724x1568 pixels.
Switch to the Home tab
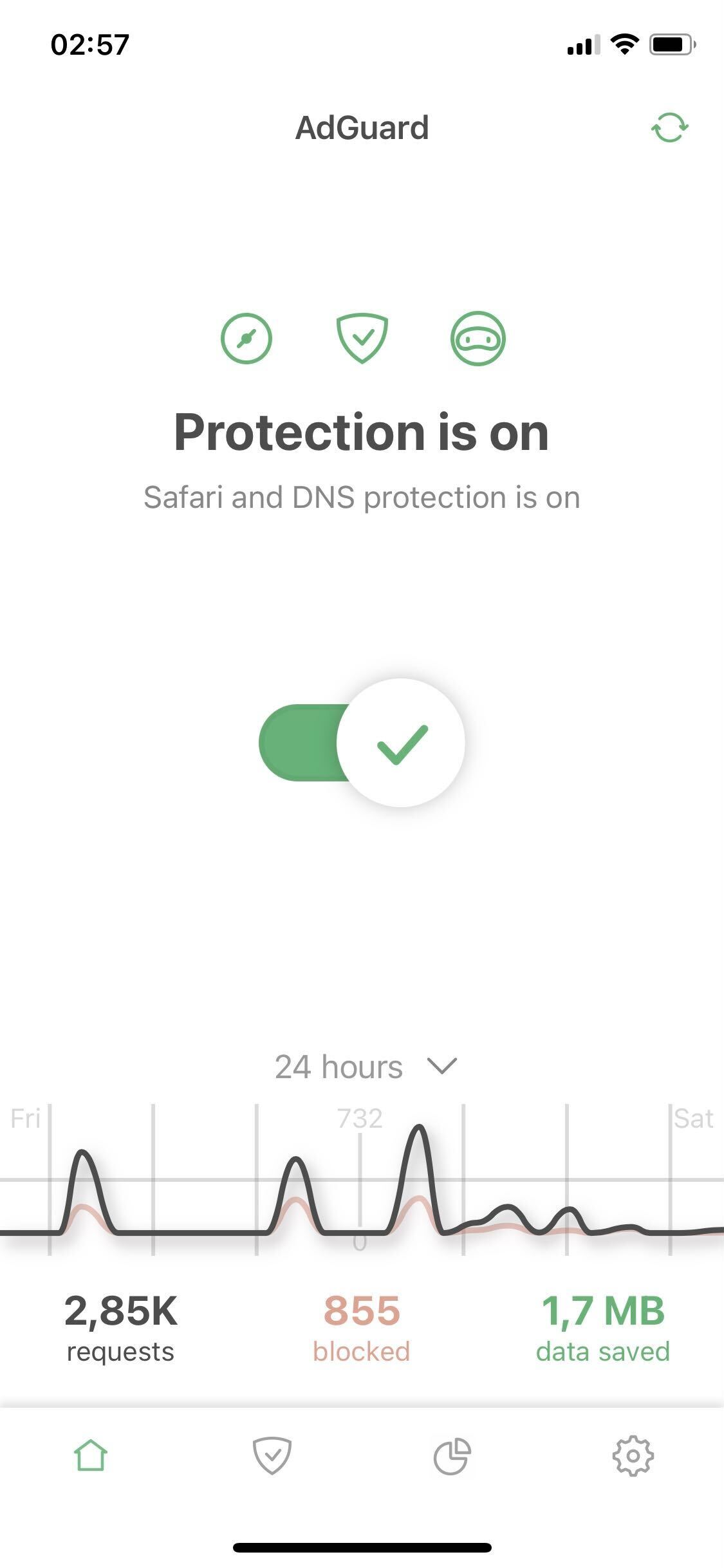(91, 1456)
